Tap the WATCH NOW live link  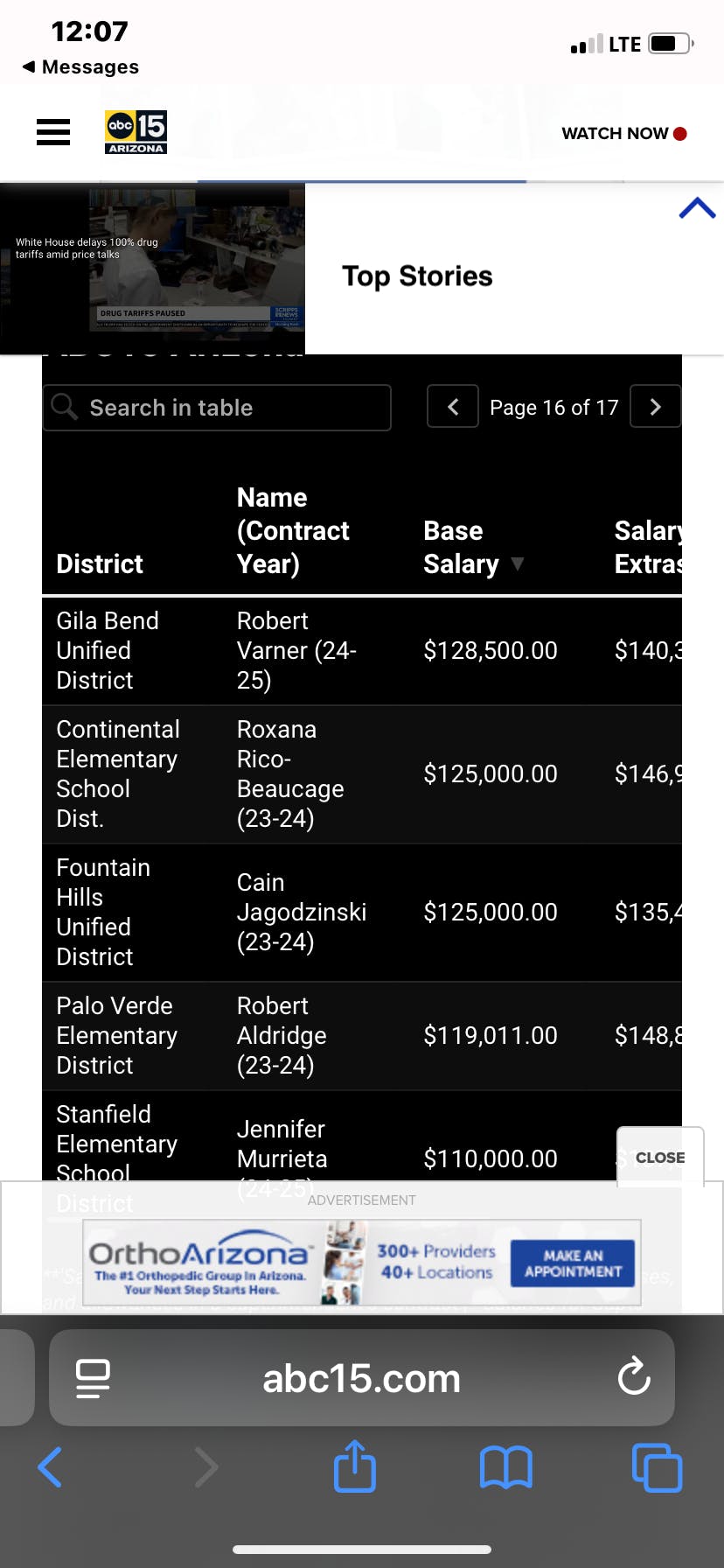623,134
